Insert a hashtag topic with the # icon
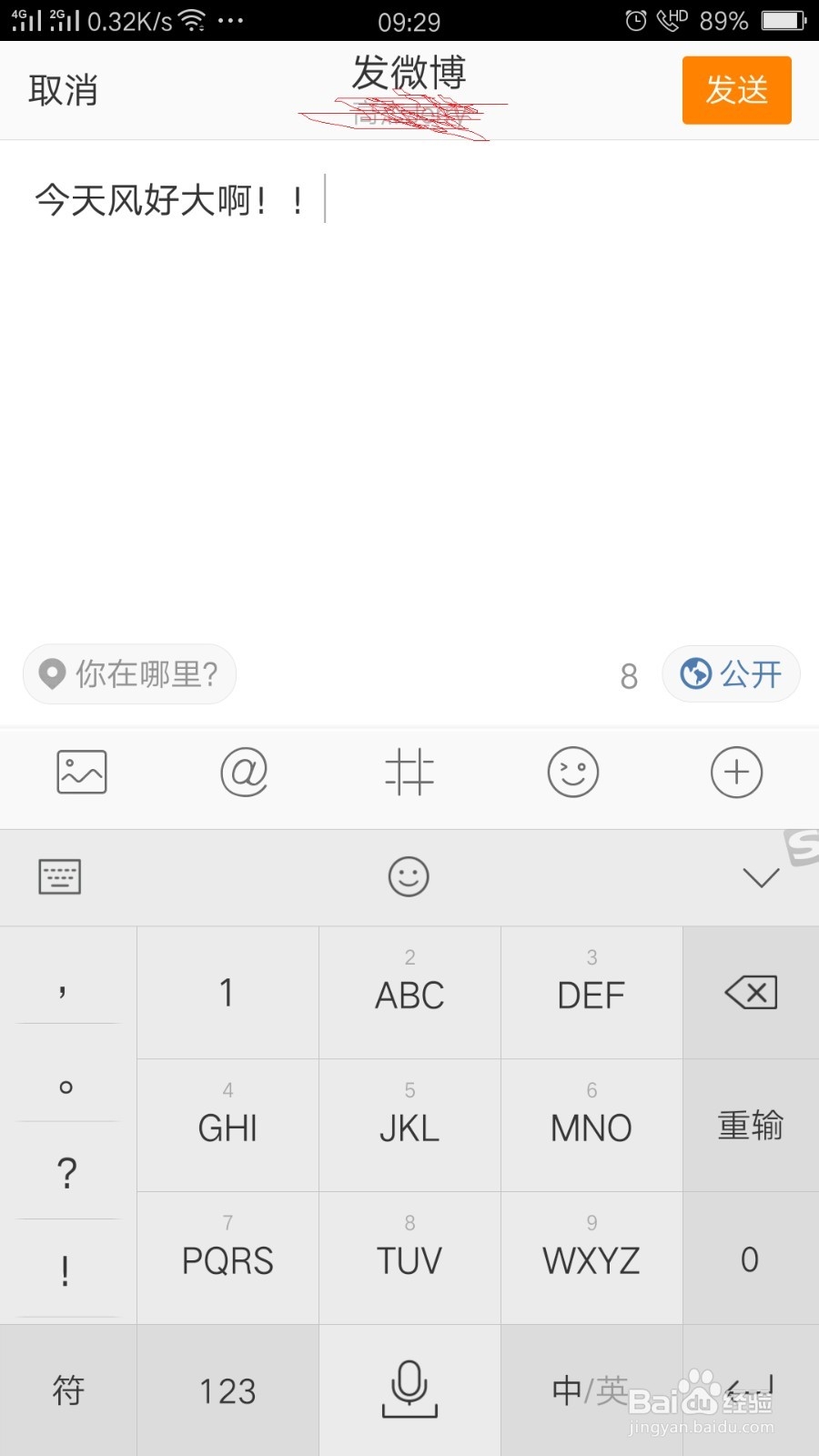 pyautogui.click(x=409, y=772)
